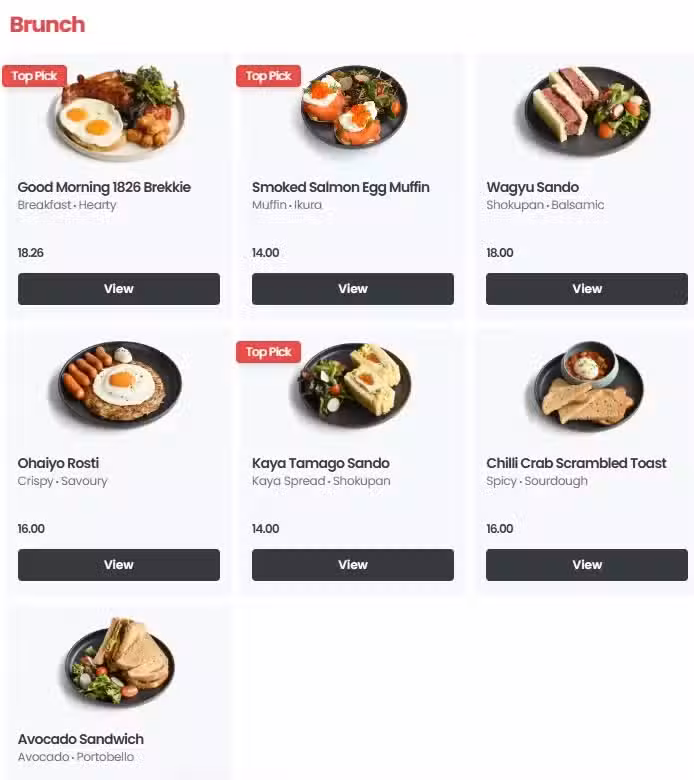Tap View under Wagyu Sando
The image size is (694, 780).
[x=586, y=289]
